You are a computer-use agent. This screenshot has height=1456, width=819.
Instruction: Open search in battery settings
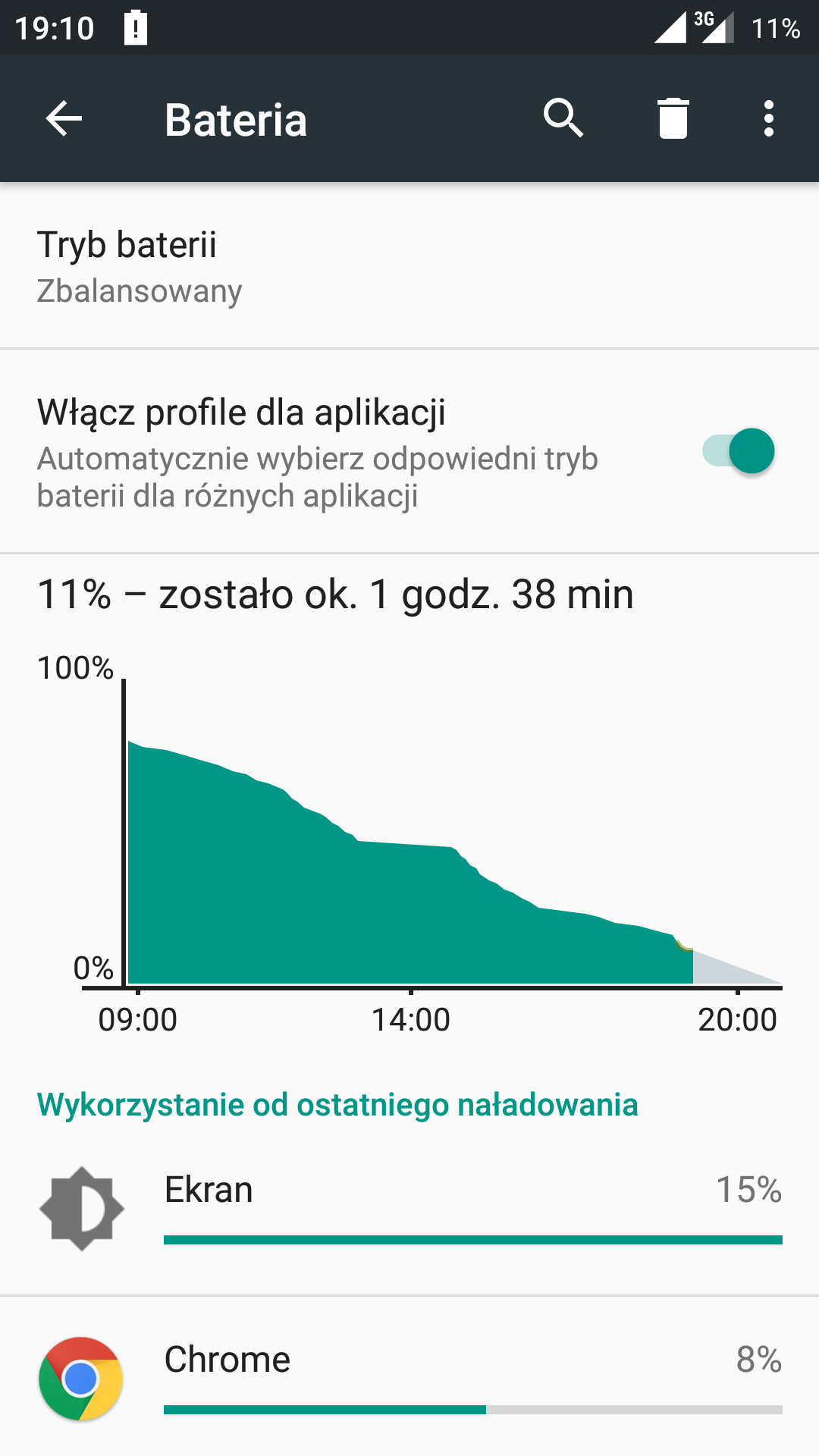pos(563,119)
